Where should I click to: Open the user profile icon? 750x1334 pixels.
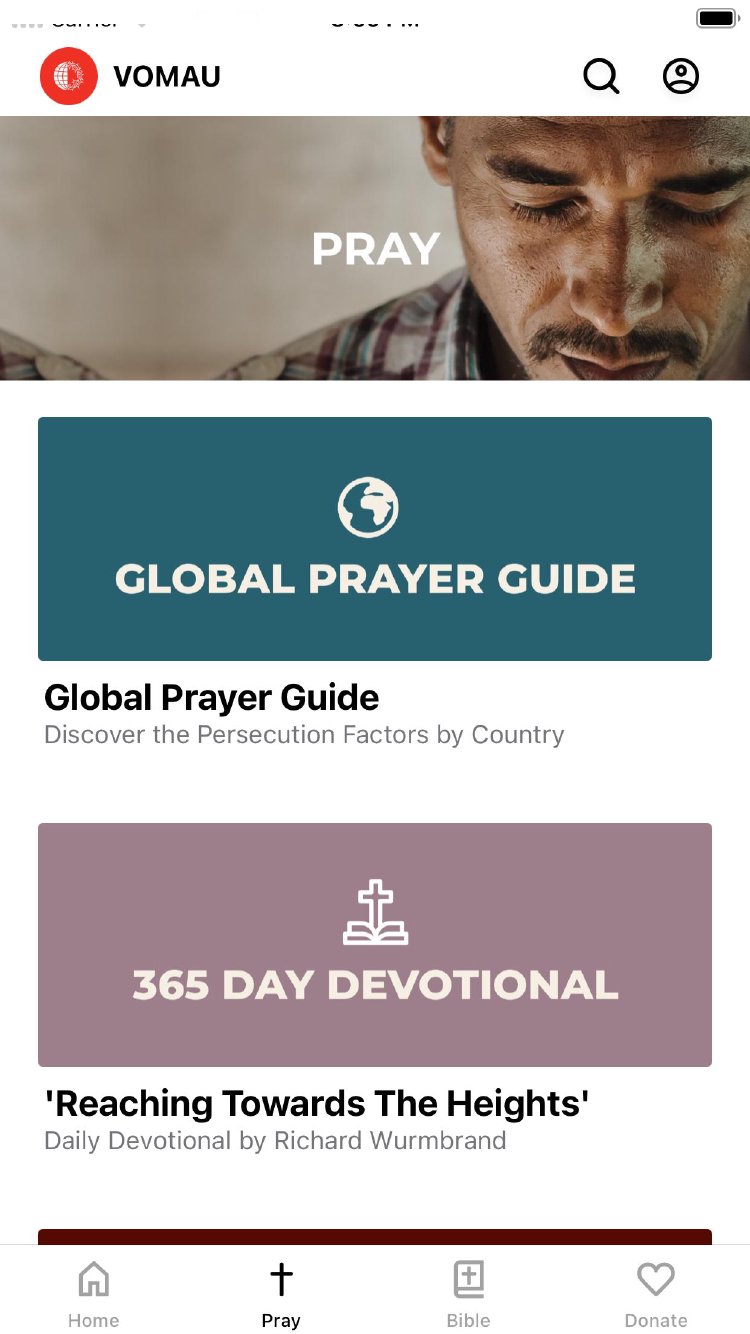[x=681, y=76]
